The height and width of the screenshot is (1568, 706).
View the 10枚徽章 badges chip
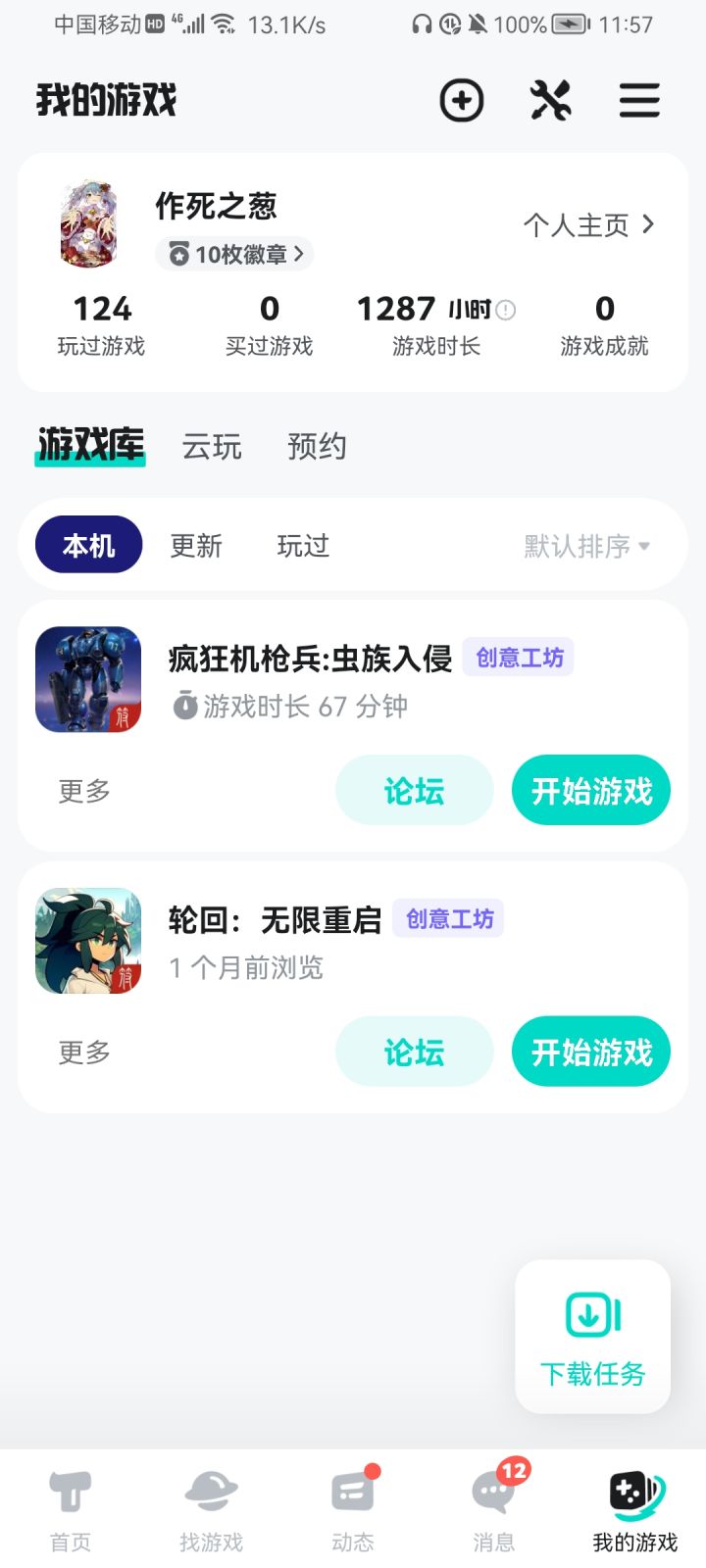tap(234, 255)
